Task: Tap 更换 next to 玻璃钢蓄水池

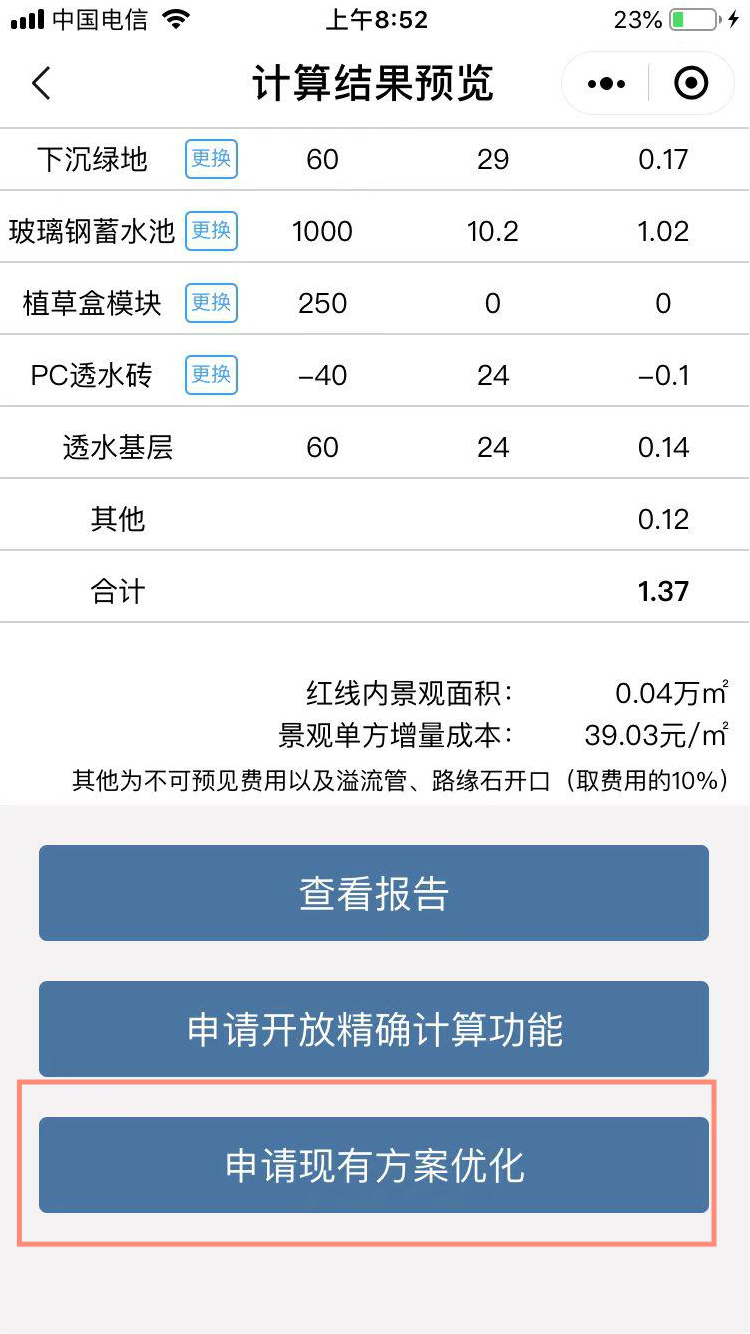Action: click(211, 231)
